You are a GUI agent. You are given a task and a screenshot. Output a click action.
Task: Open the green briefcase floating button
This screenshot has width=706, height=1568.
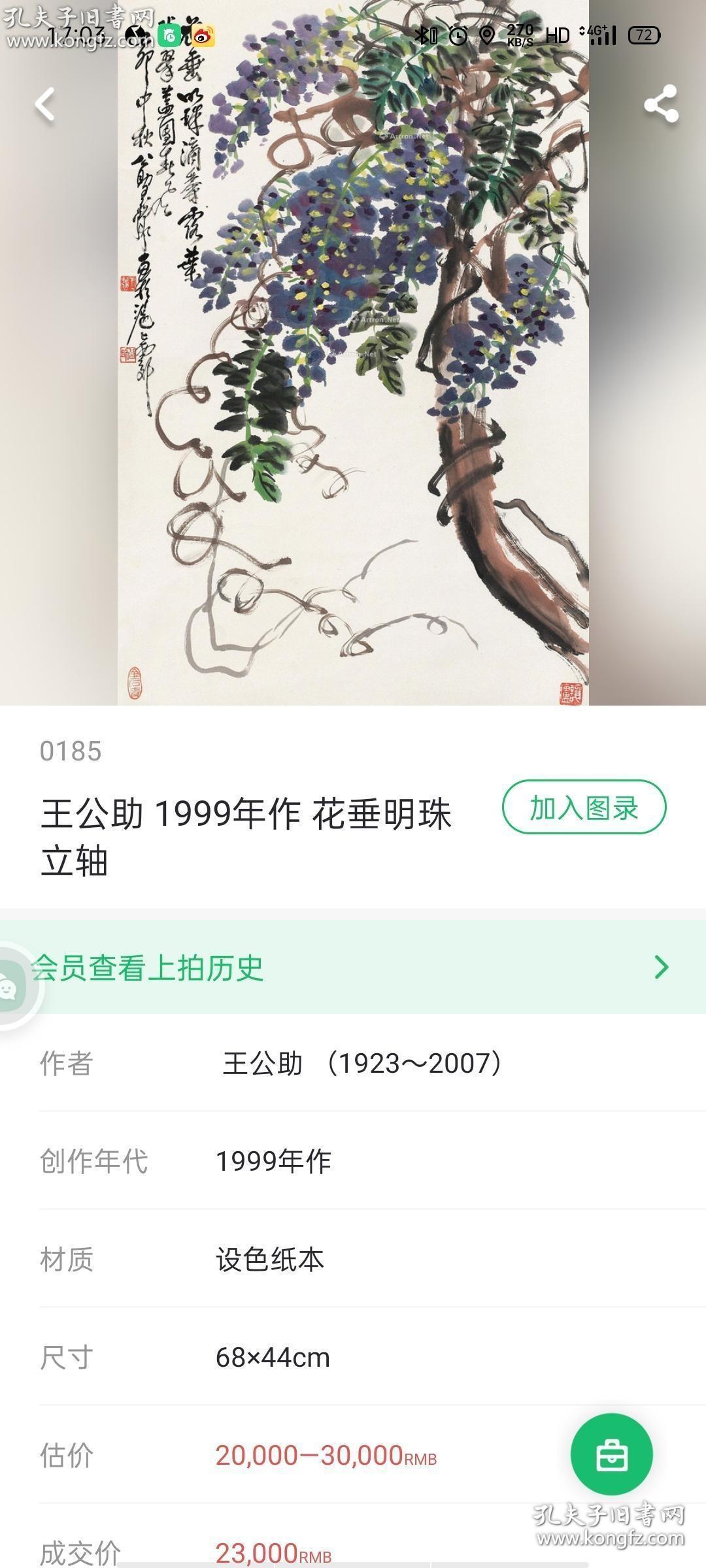pos(612,1454)
